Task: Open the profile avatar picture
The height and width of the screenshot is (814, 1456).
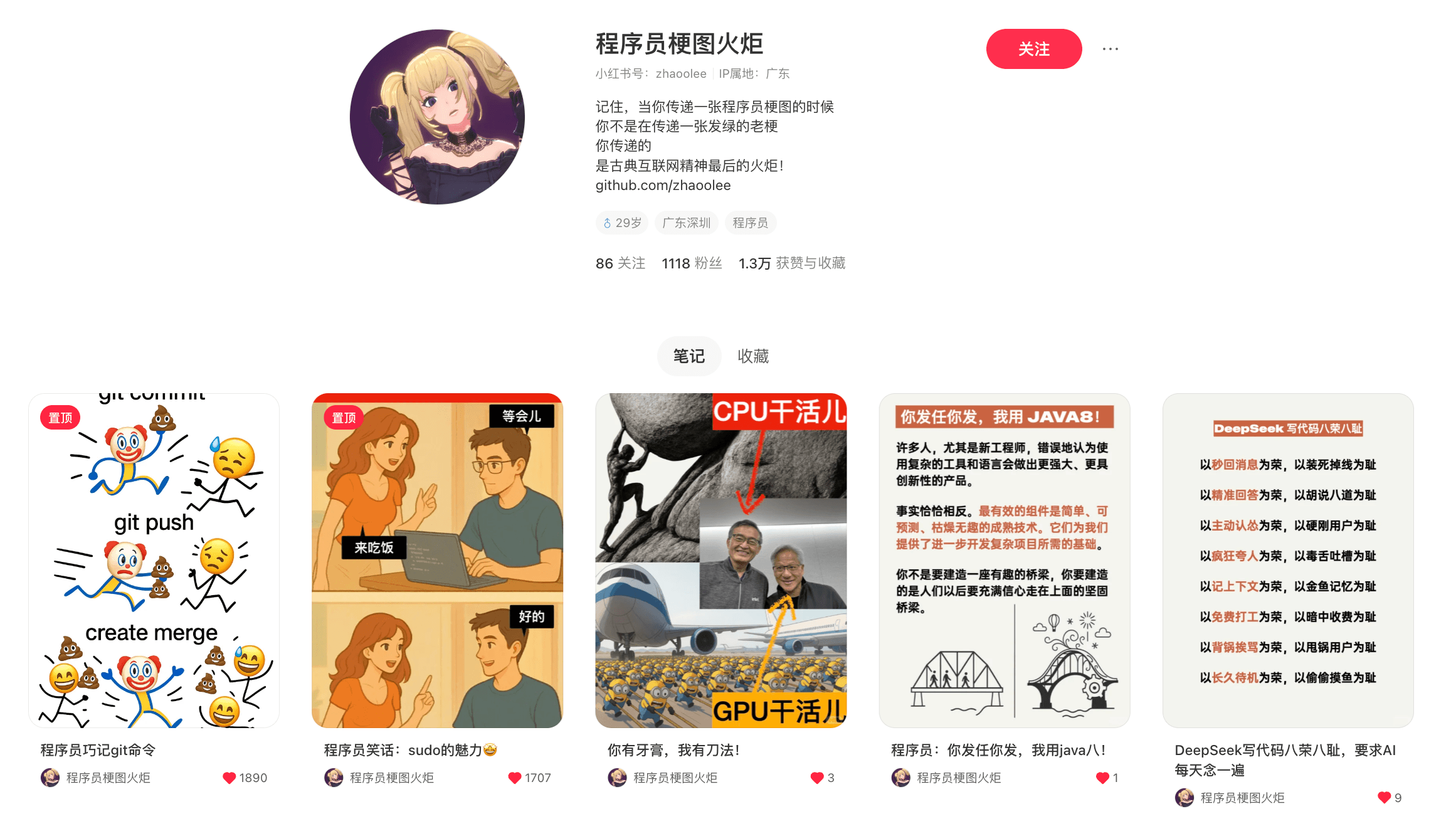Action: pos(437,117)
